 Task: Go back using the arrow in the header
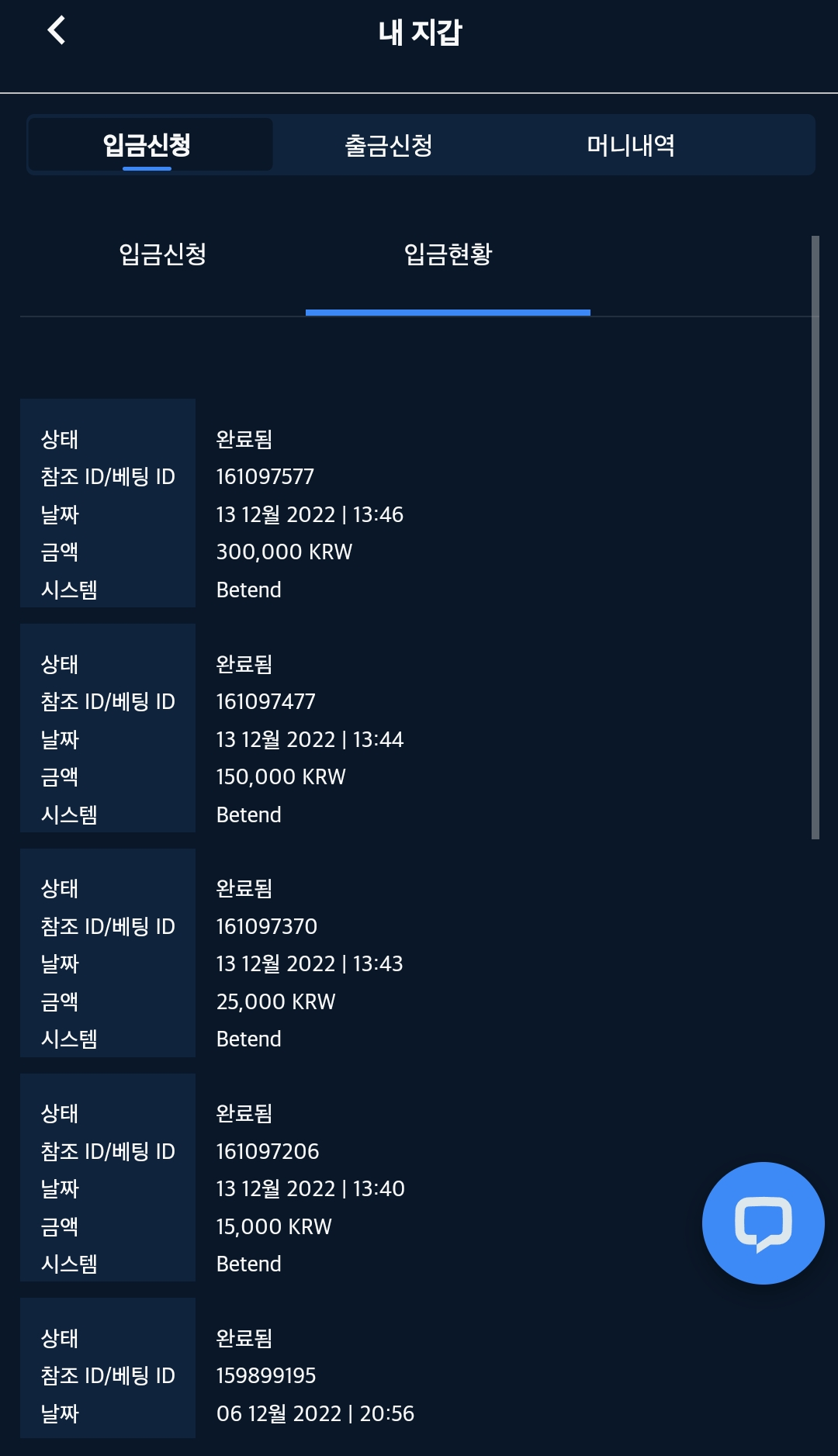[56, 31]
